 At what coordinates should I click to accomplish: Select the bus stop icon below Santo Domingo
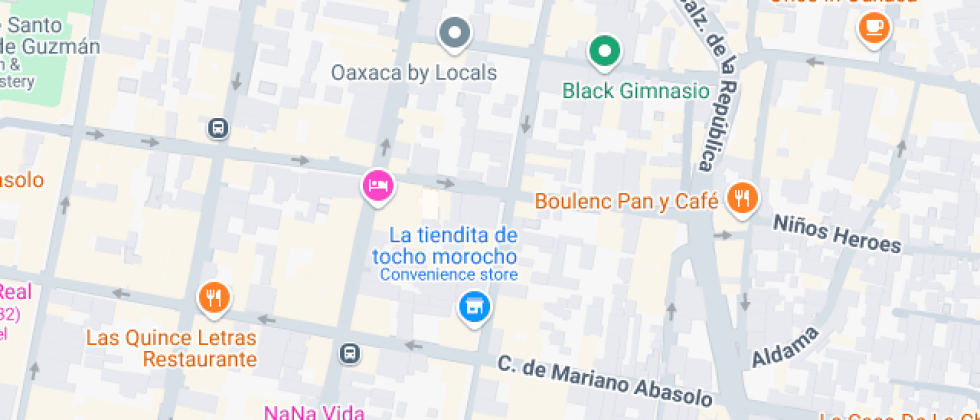pos(218,129)
